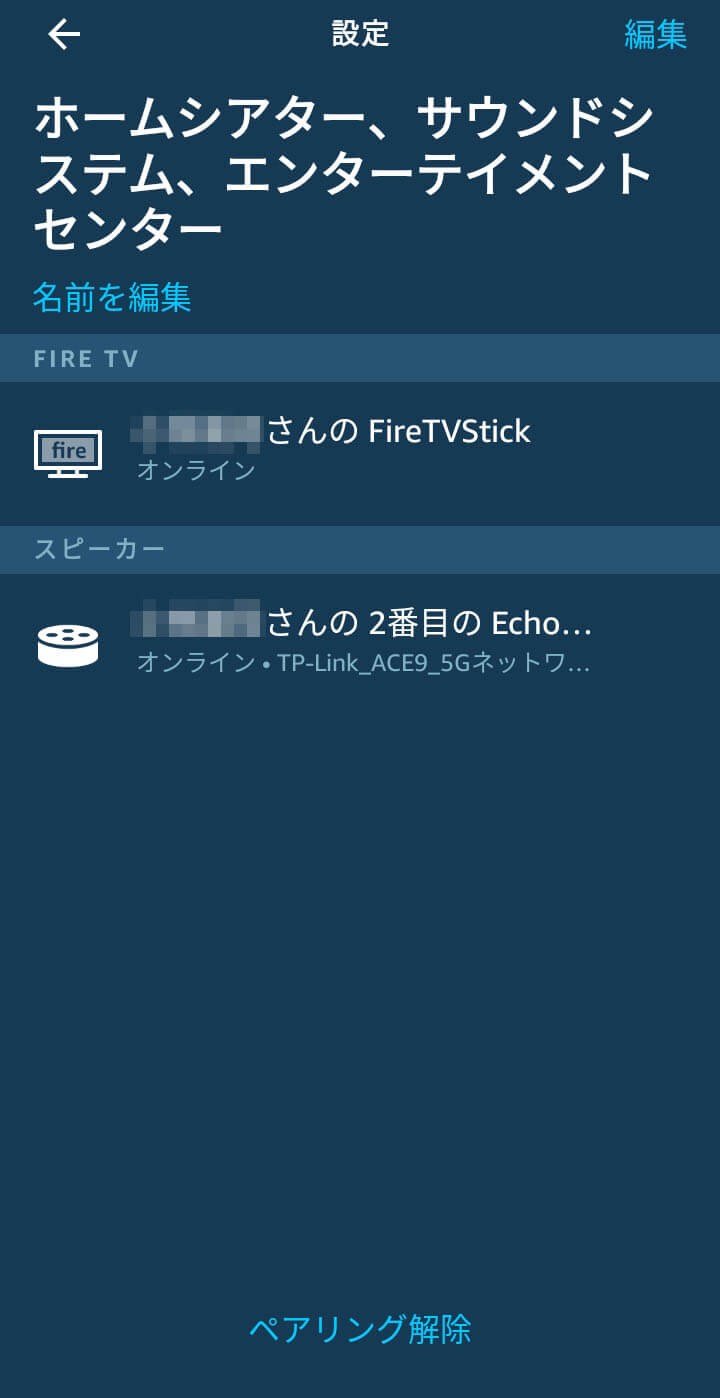The image size is (720, 1398).
Task: Tap 編集 in the top bar
Action: [x=655, y=35]
